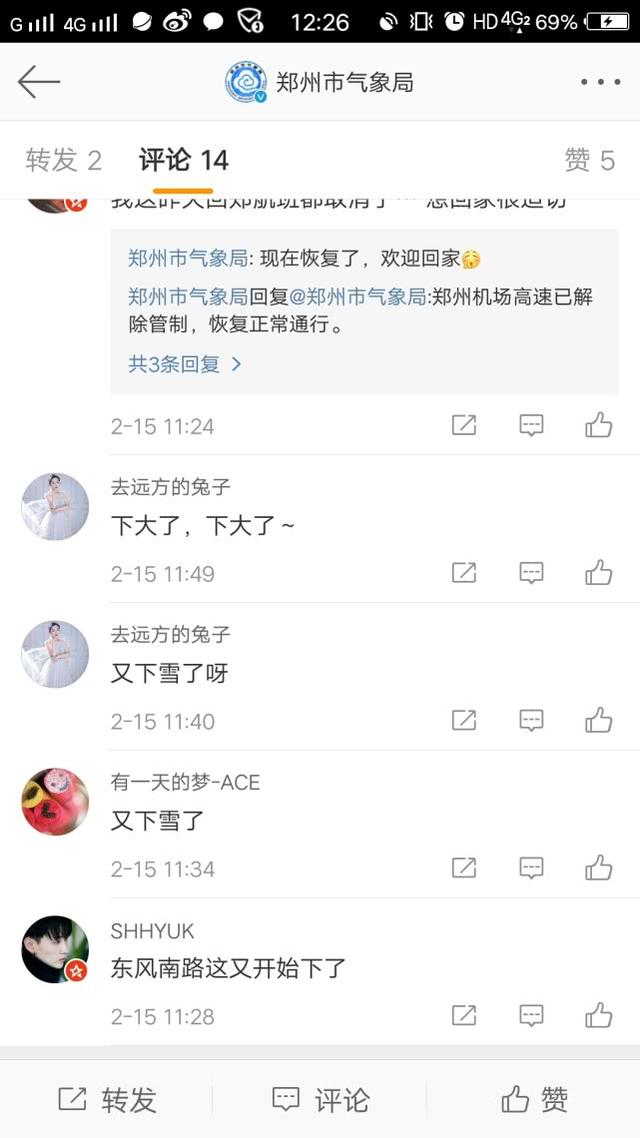Switch to the 转发 2 tab

coord(64,160)
